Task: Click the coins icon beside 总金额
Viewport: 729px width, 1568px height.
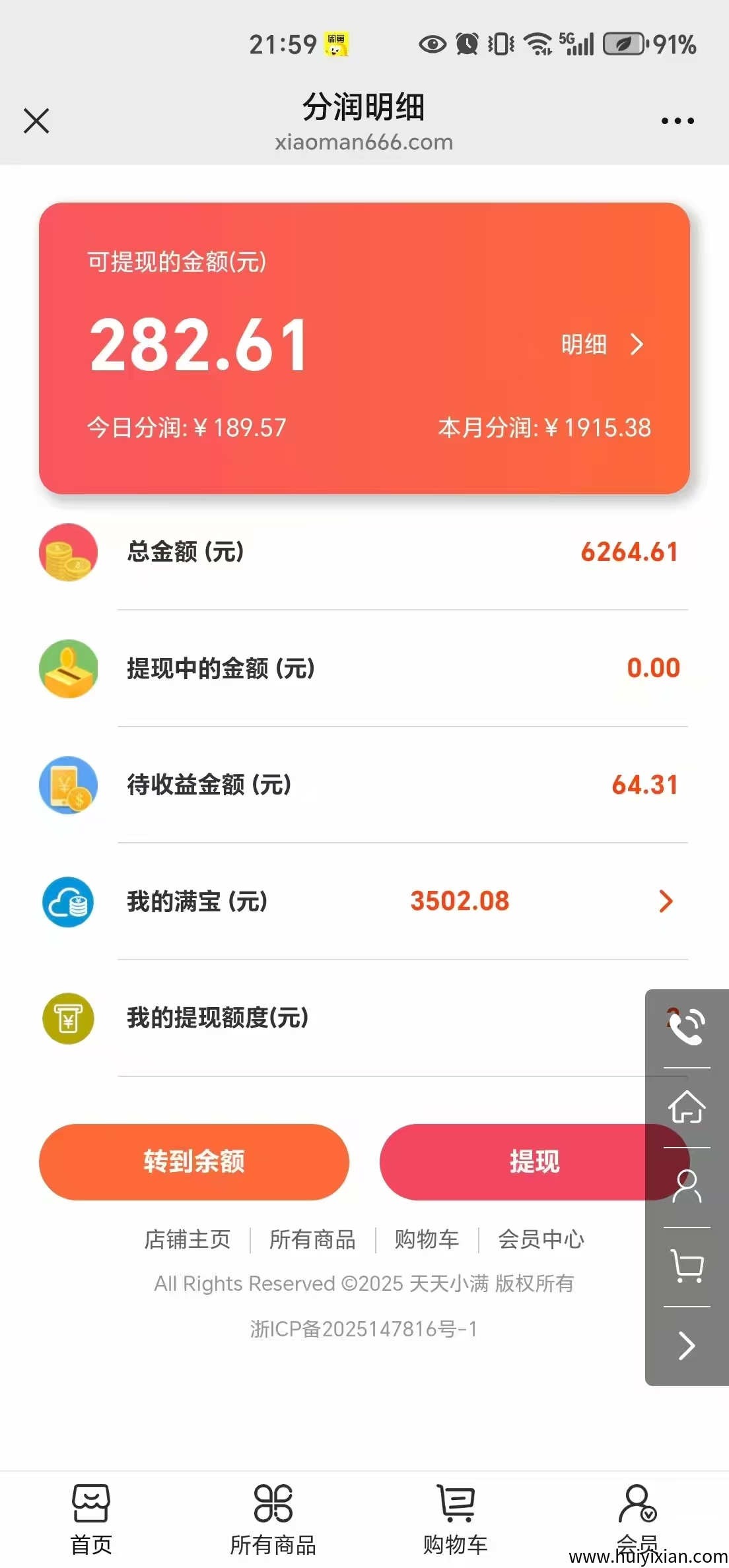Action: 68,552
